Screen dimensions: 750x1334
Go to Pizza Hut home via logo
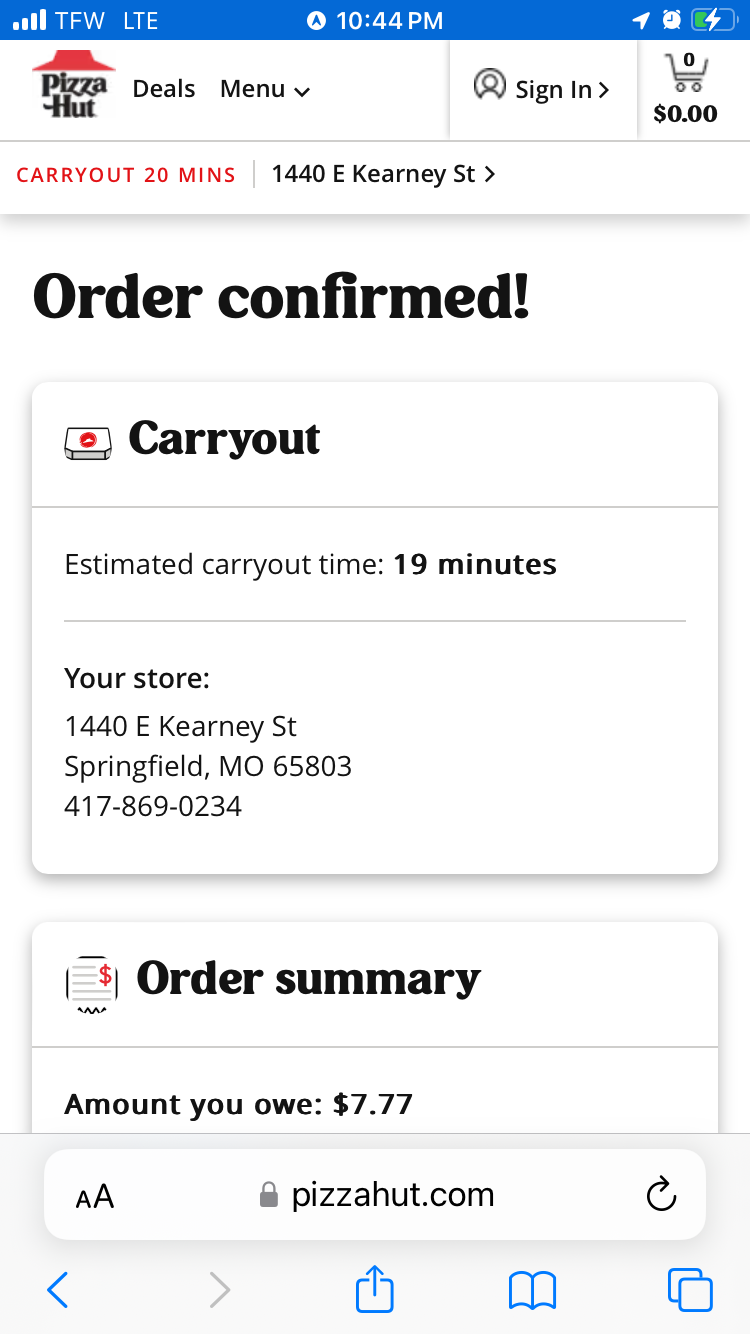click(73, 85)
